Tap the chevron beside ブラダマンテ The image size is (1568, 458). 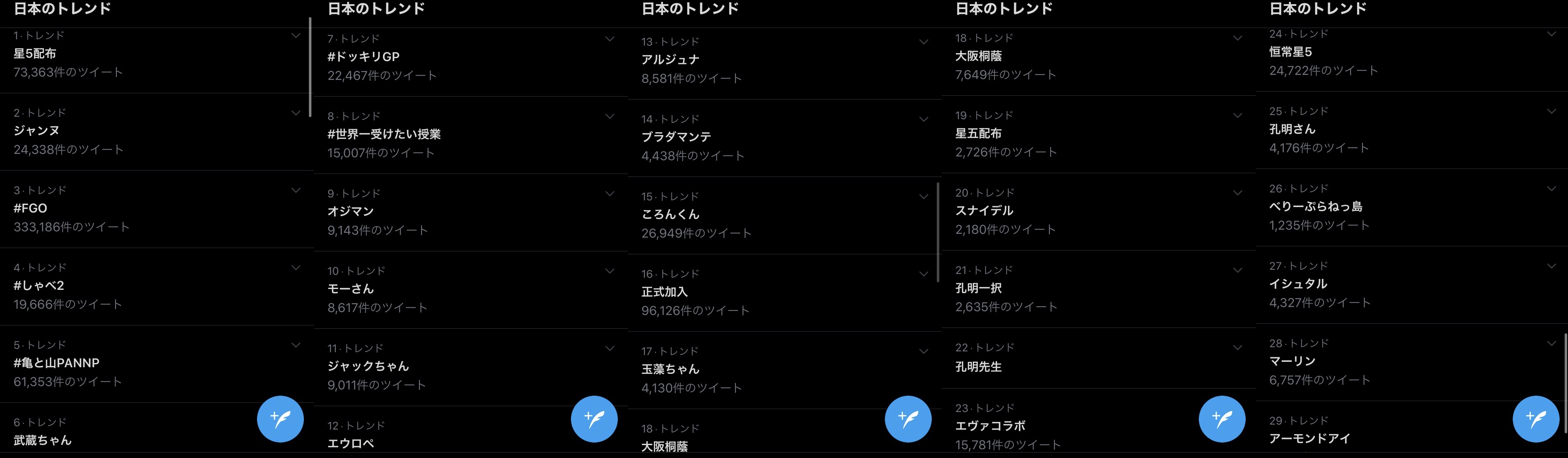click(x=923, y=119)
